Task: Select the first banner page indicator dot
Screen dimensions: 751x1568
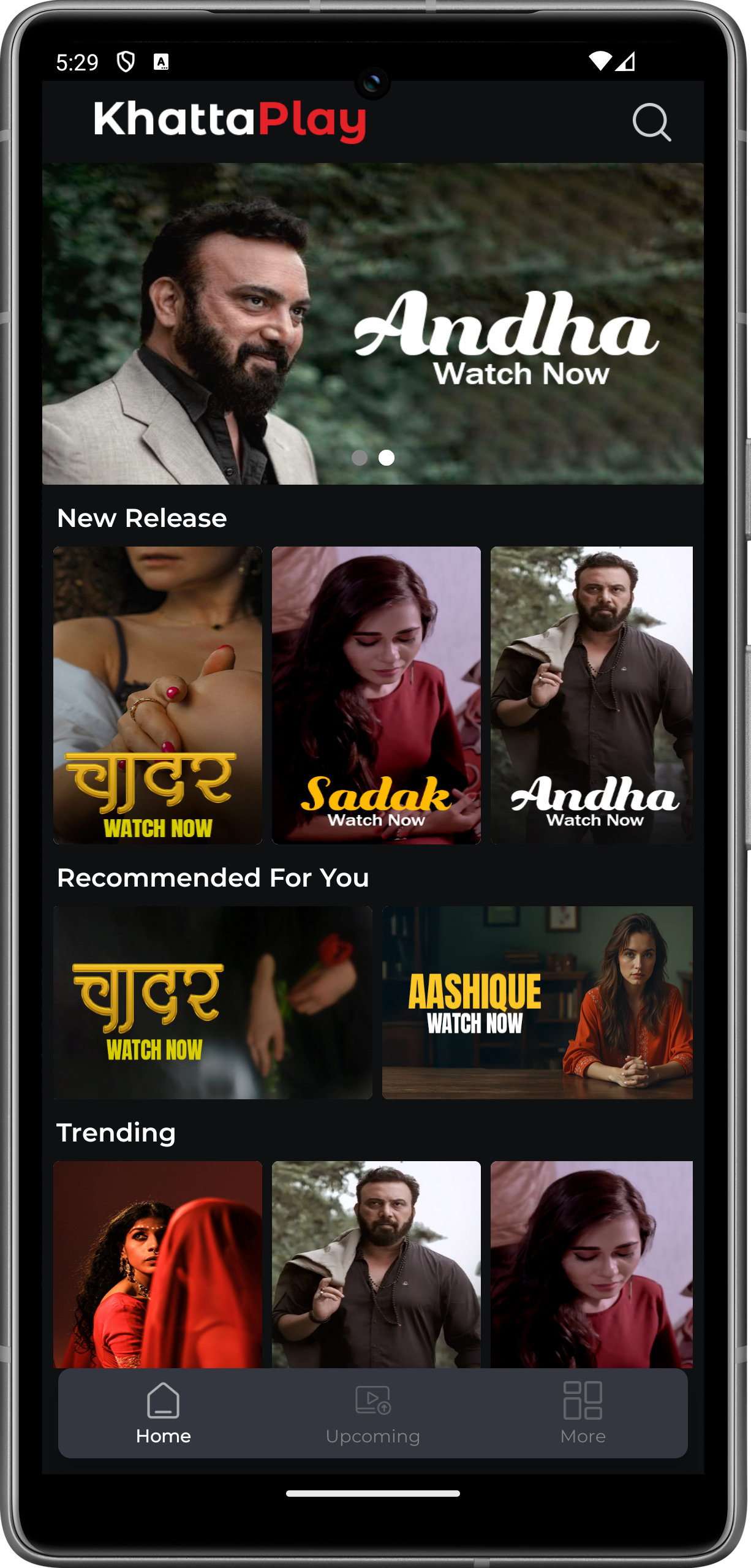Action: coord(360,458)
